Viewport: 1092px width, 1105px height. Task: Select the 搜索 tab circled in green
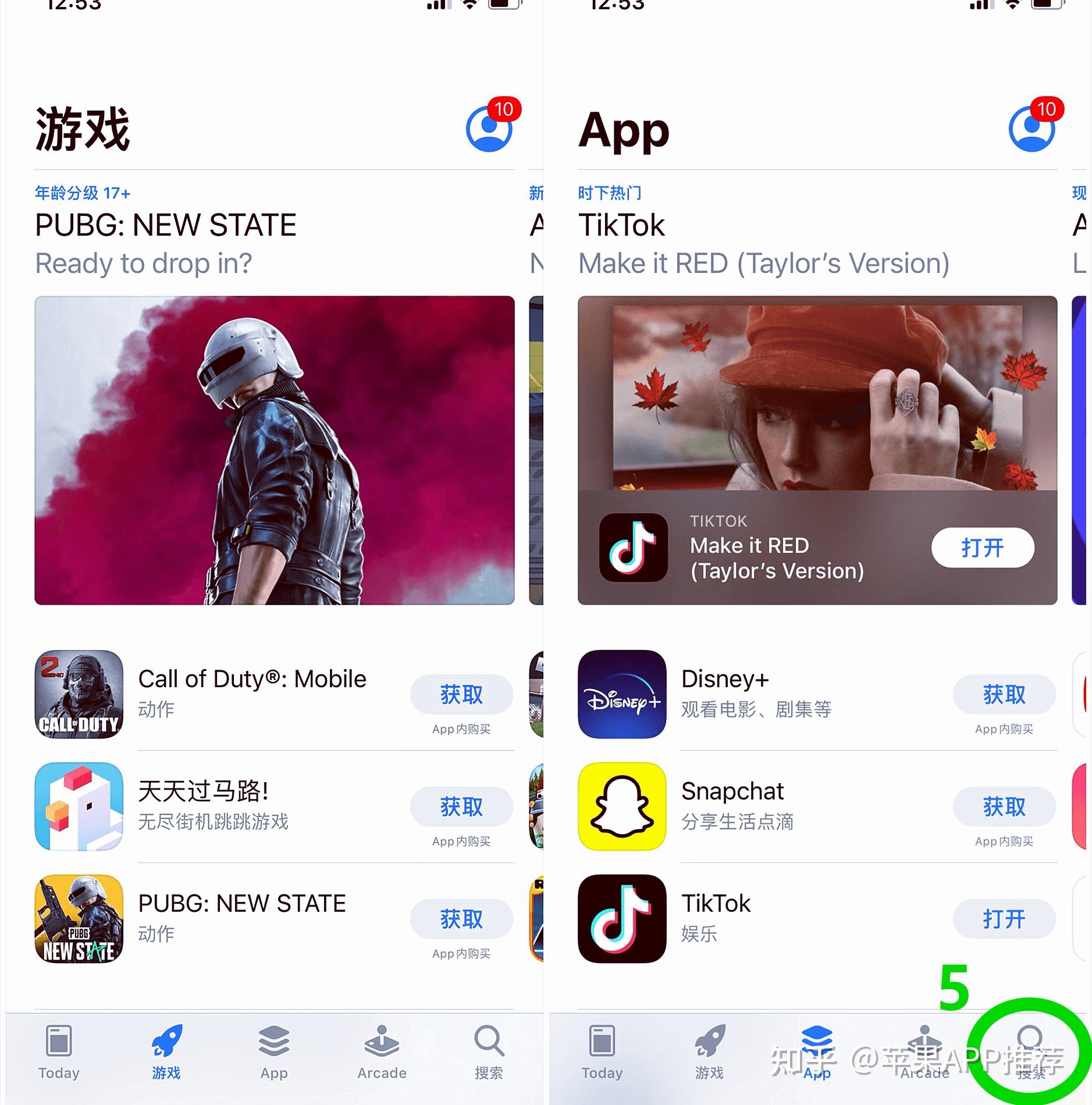(x=1030, y=1052)
